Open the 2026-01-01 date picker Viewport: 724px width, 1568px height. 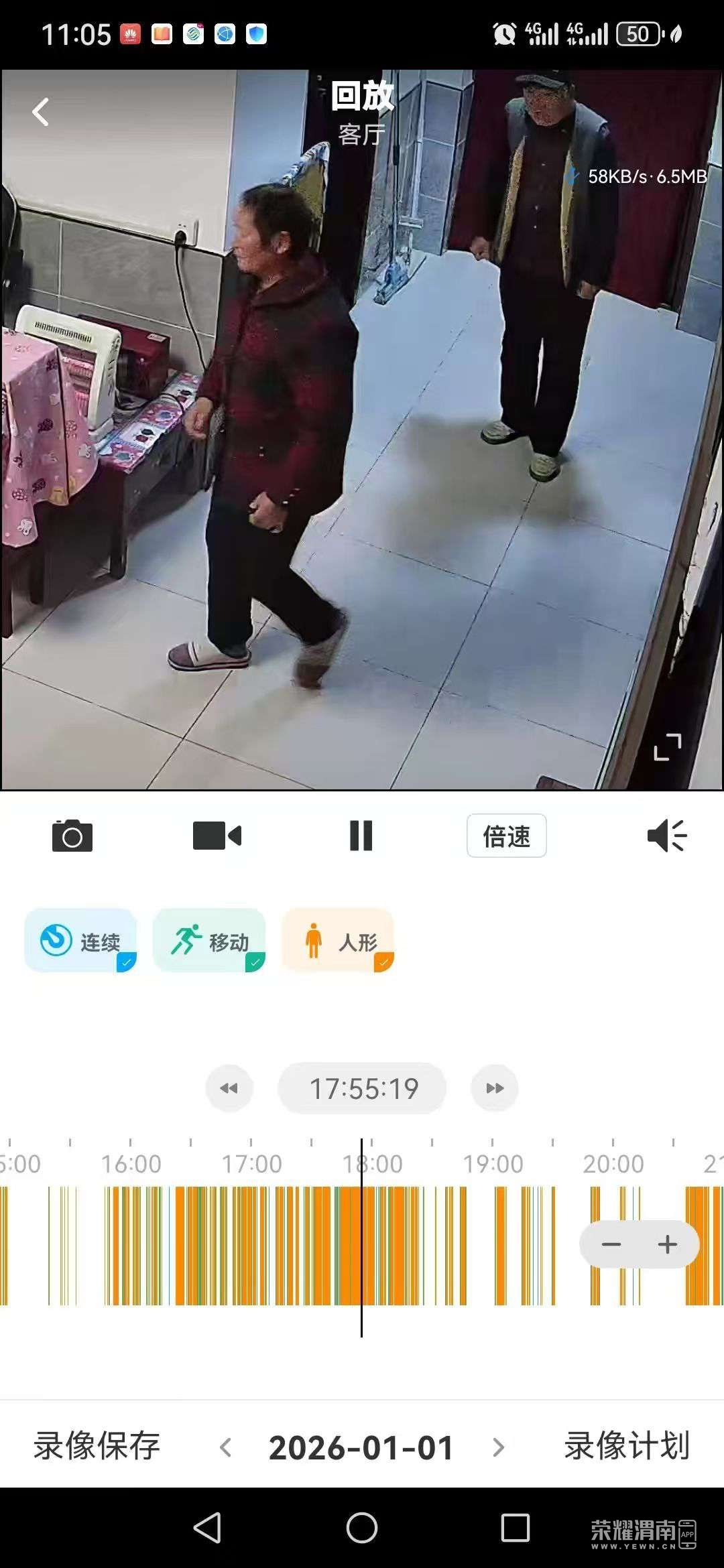click(x=361, y=1447)
